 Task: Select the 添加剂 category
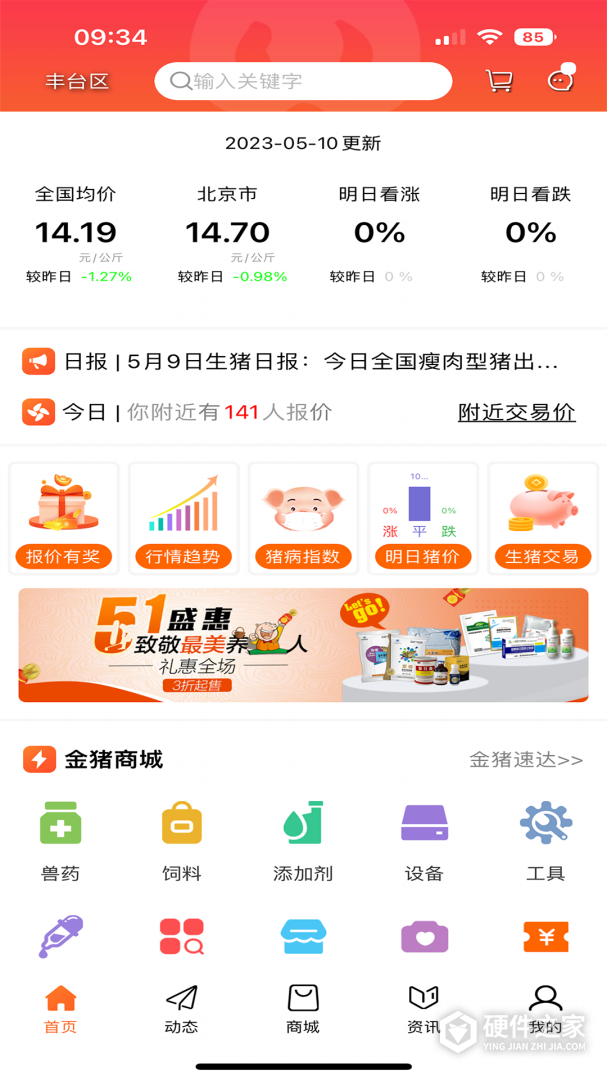[303, 842]
